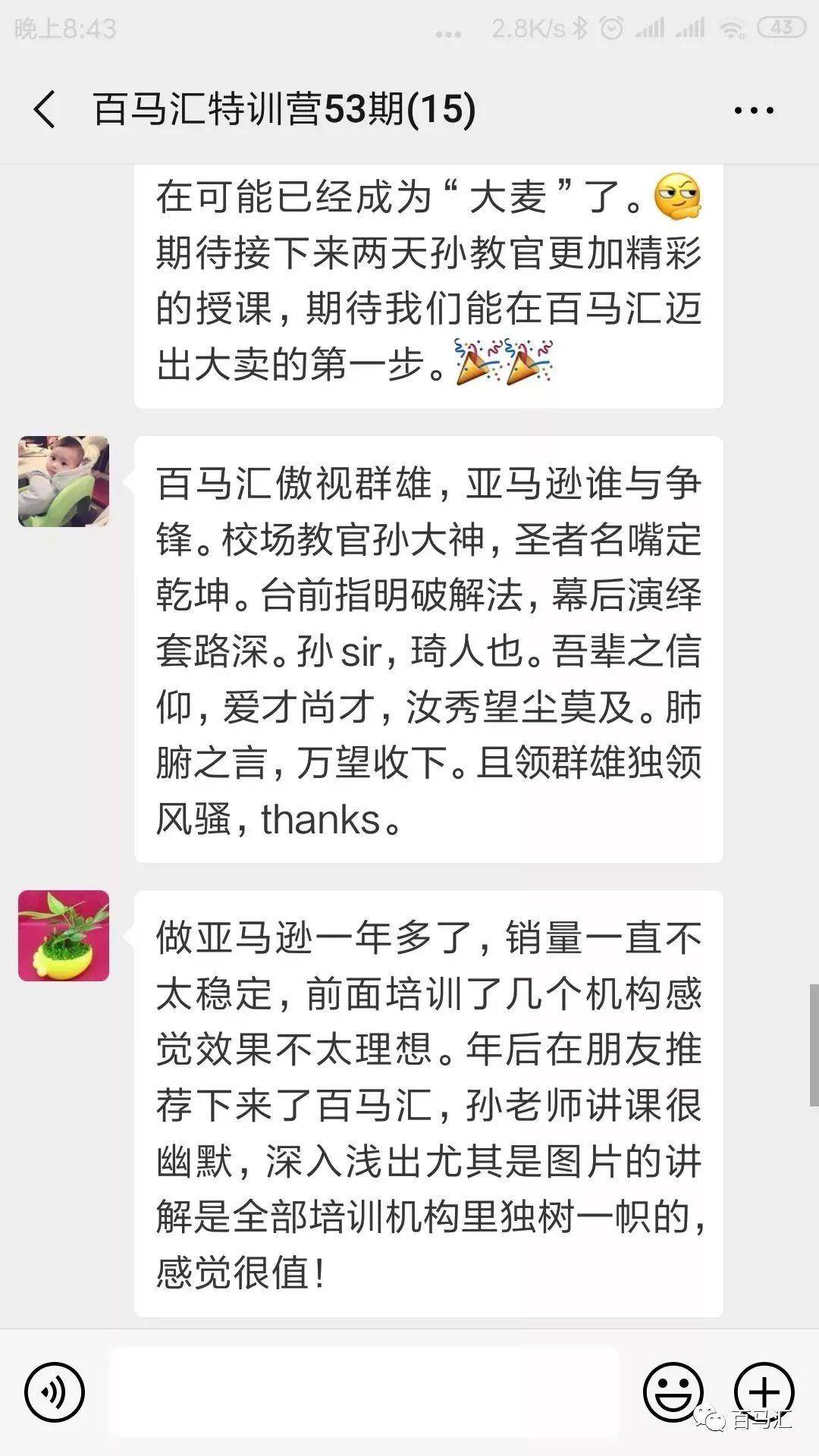
Task: Switch to voice message input
Action: coord(55,1392)
